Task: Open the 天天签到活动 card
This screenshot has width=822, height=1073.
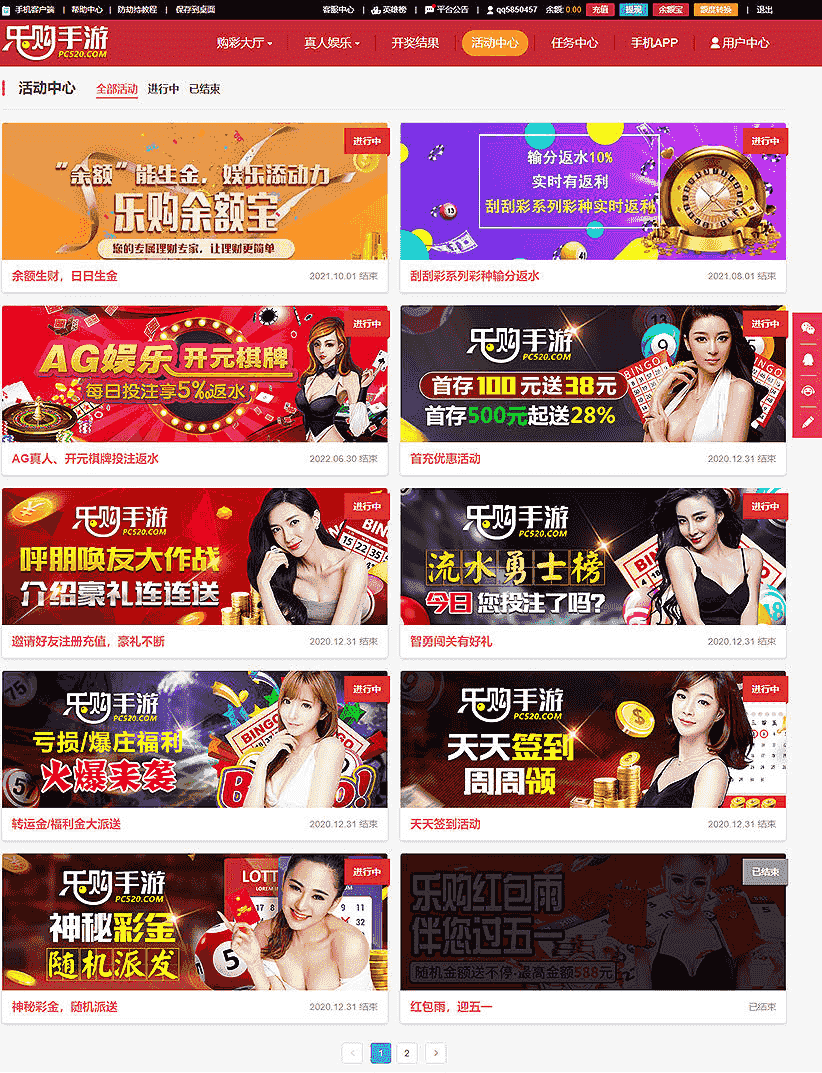Action: [592, 740]
